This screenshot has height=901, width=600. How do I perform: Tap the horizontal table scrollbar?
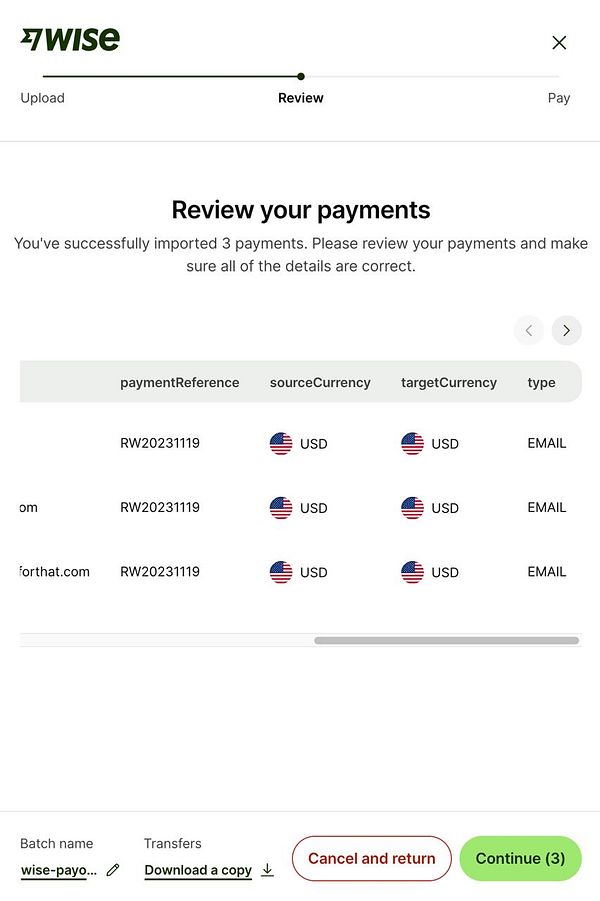(x=446, y=640)
